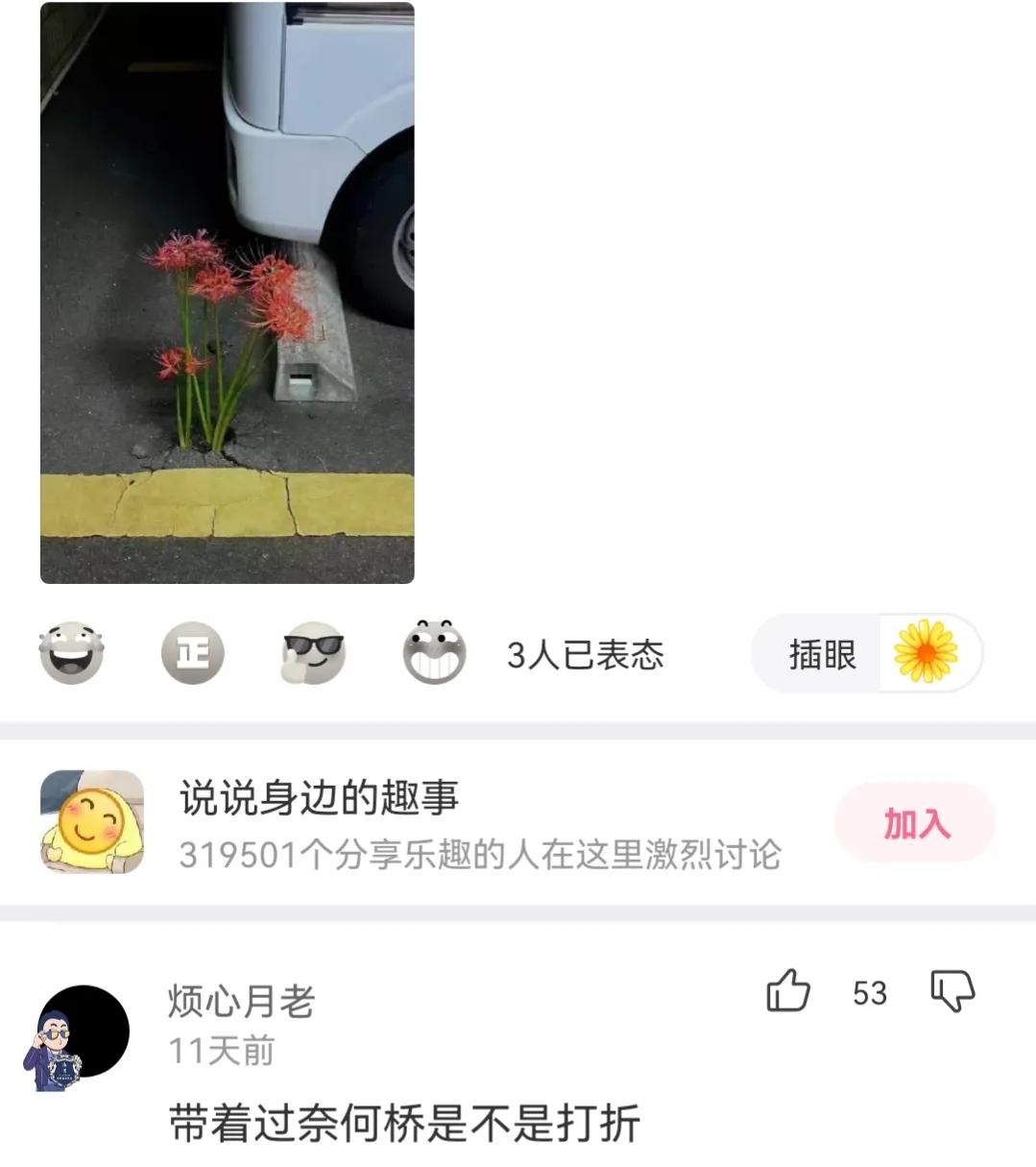Viewport: 1036px width, 1167px height.
Task: Tap the like count showing 53
Action: click(869, 994)
